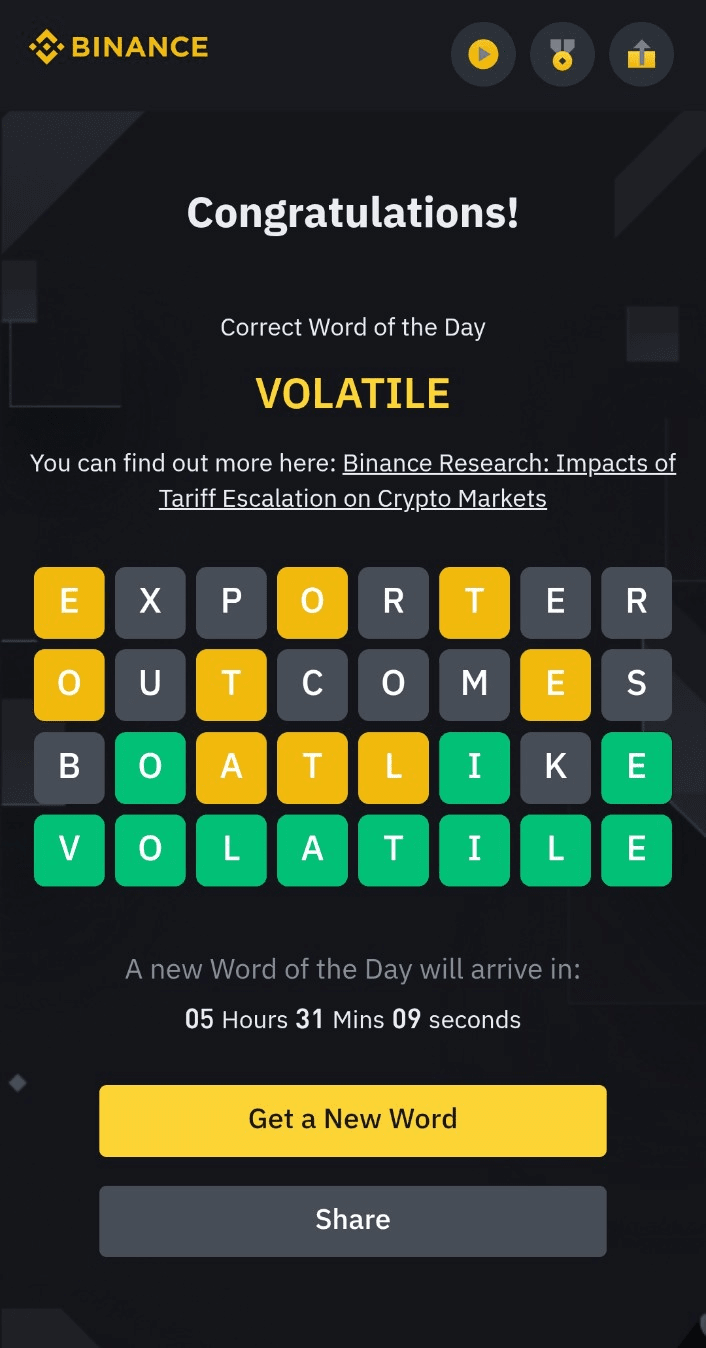Share your Word of the Day result
This screenshot has width=706, height=1348.
click(x=353, y=1221)
